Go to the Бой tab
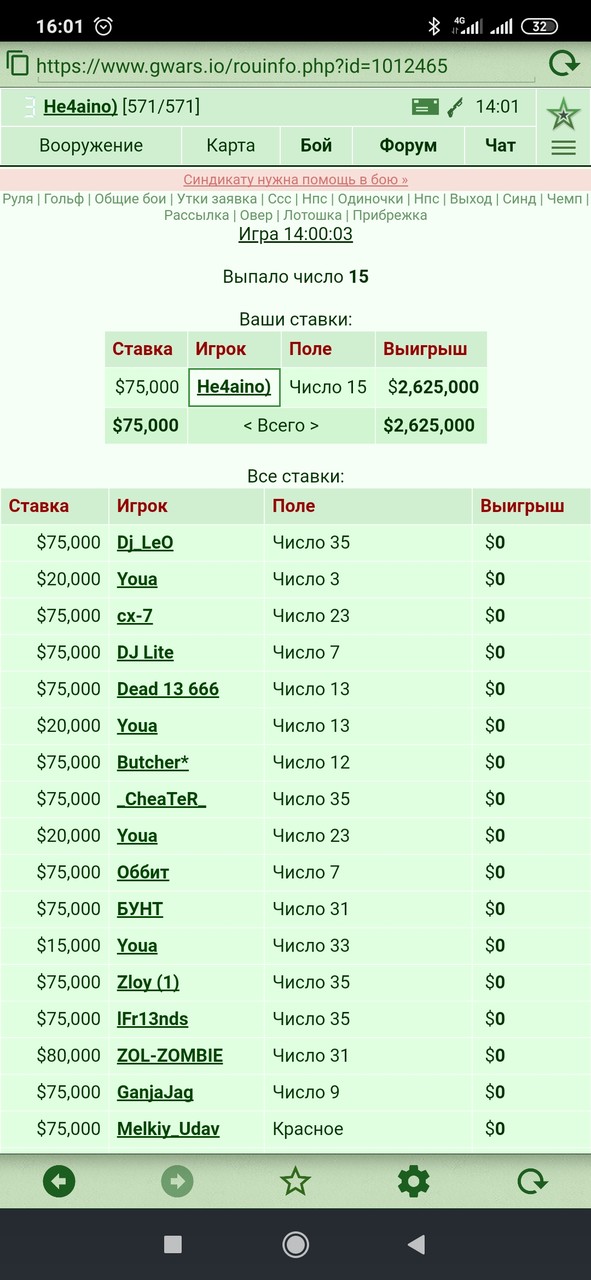The height and width of the screenshot is (1280, 591). click(316, 146)
